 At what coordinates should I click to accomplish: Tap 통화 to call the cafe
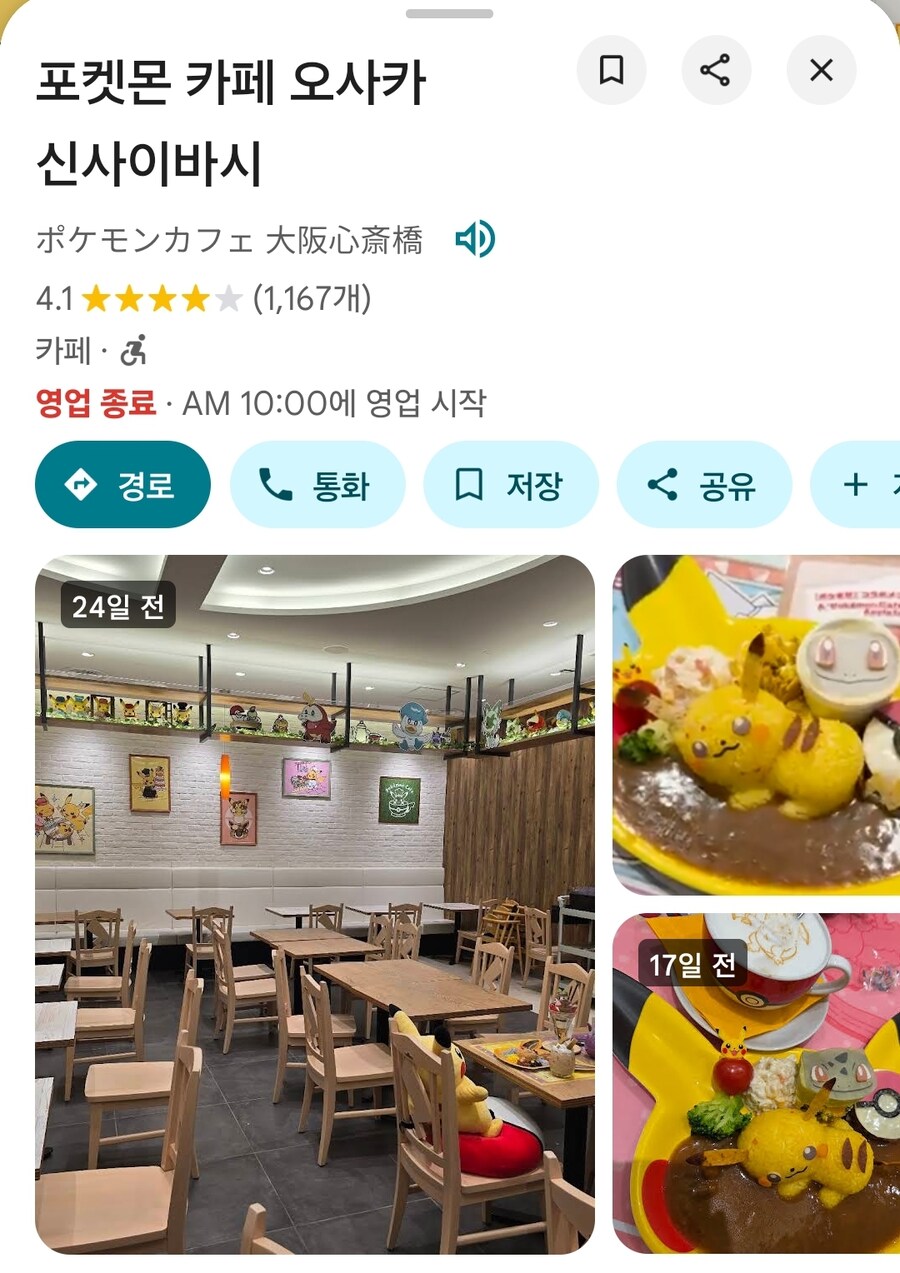point(316,484)
